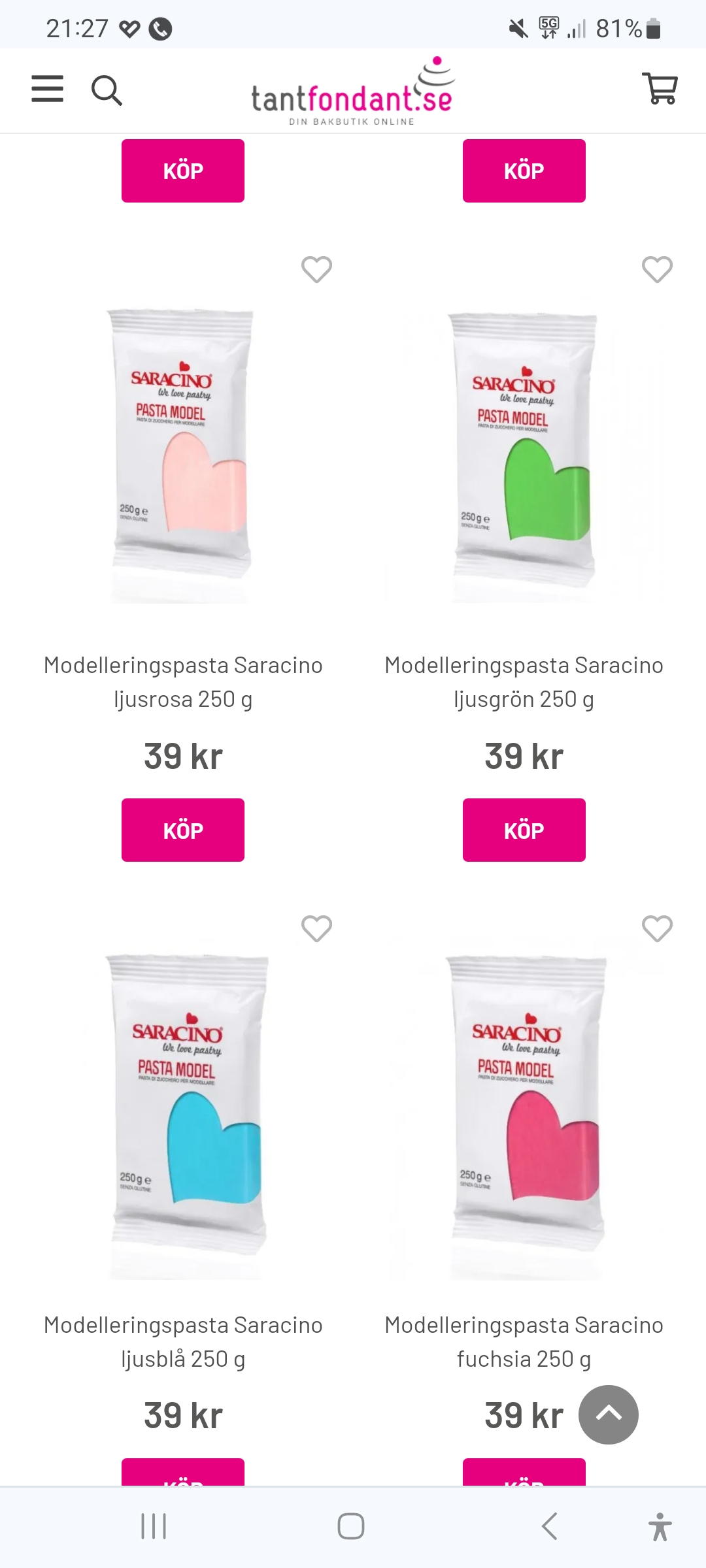Screen dimensions: 706x1568
Task: Open the hamburger menu
Action: (48, 89)
